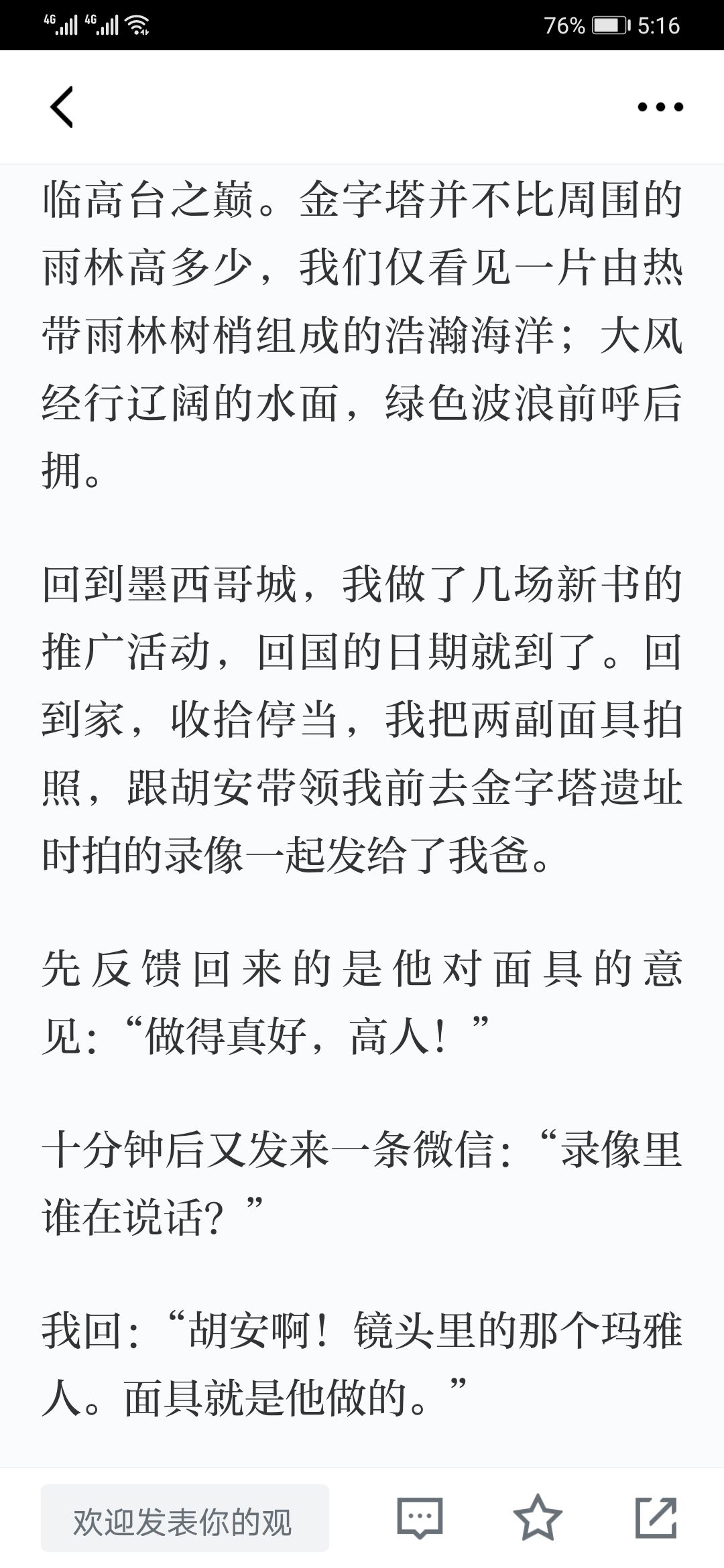Tap the comment input field 欢迎发表你的观
Image resolution: width=724 pixels, height=1568 pixels.
pyautogui.click(x=185, y=1518)
